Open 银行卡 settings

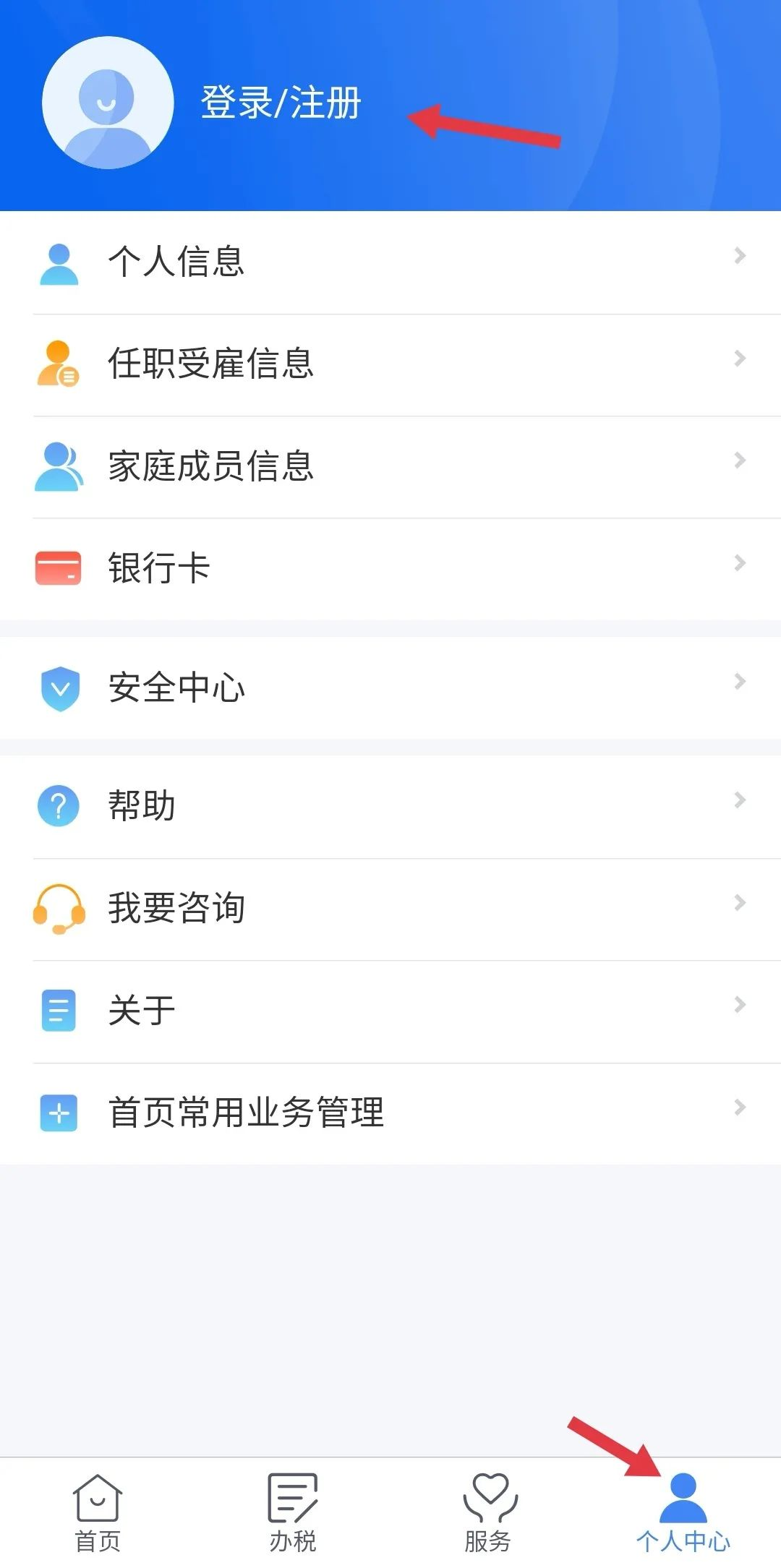pos(390,568)
